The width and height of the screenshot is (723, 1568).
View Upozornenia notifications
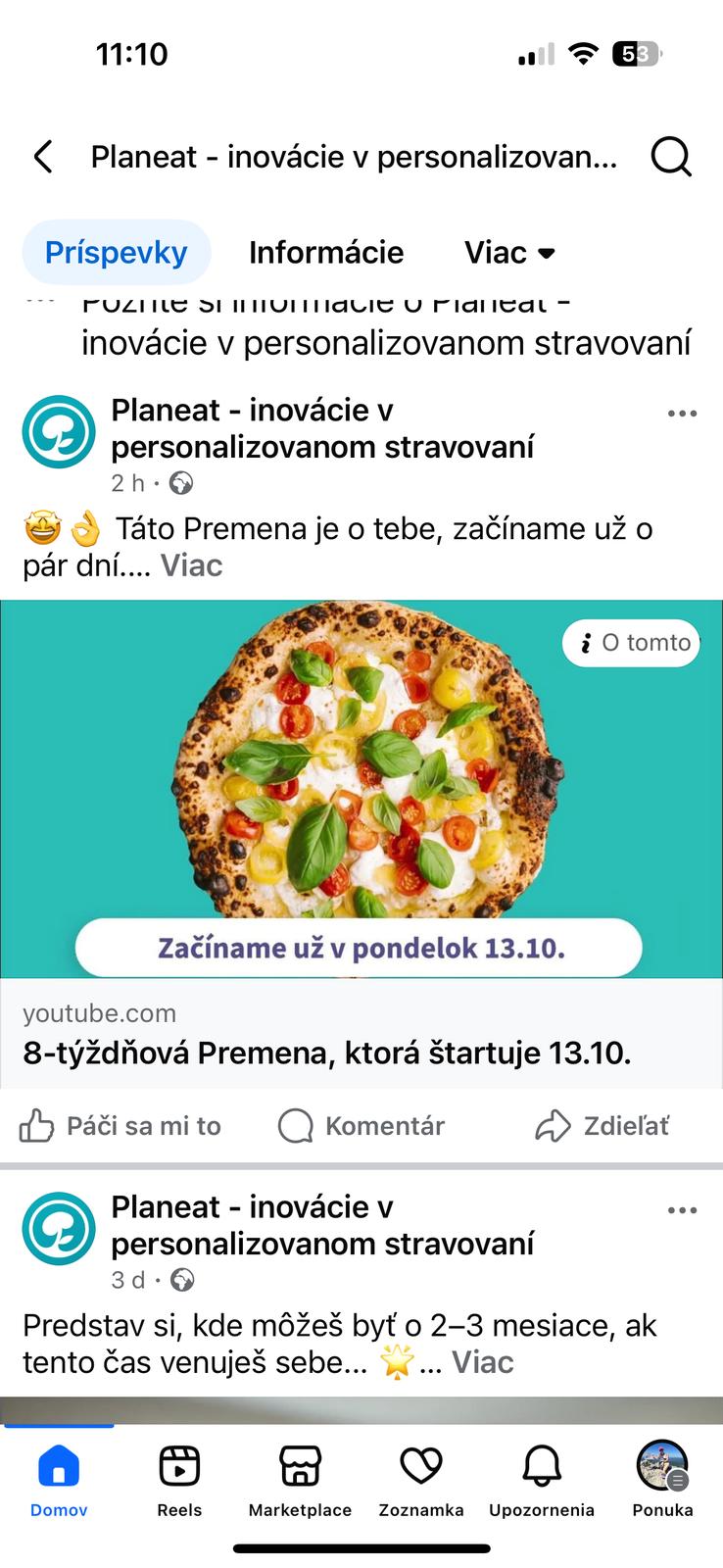[542, 1481]
